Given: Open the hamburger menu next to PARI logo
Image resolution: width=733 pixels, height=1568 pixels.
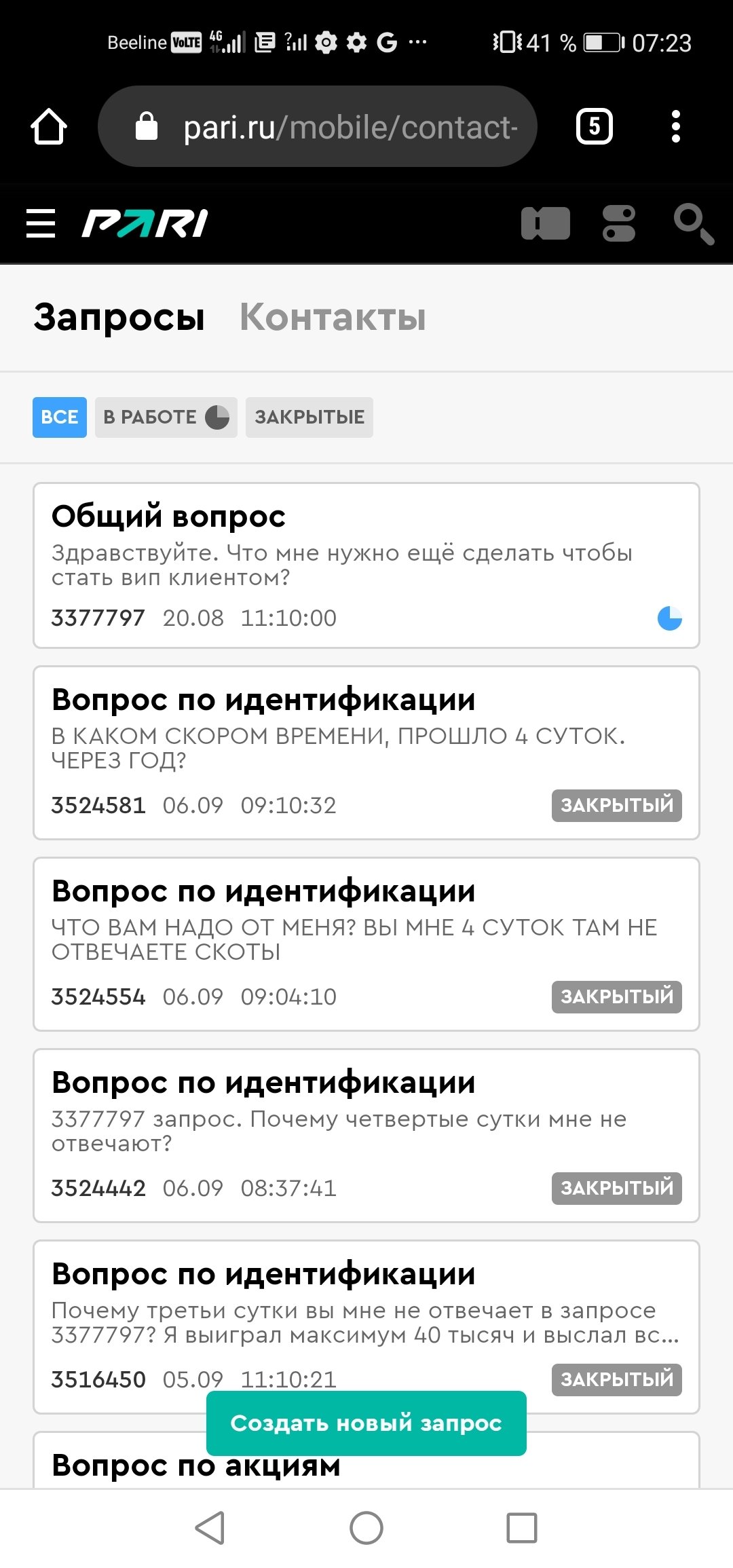Looking at the screenshot, I should coord(41,223).
